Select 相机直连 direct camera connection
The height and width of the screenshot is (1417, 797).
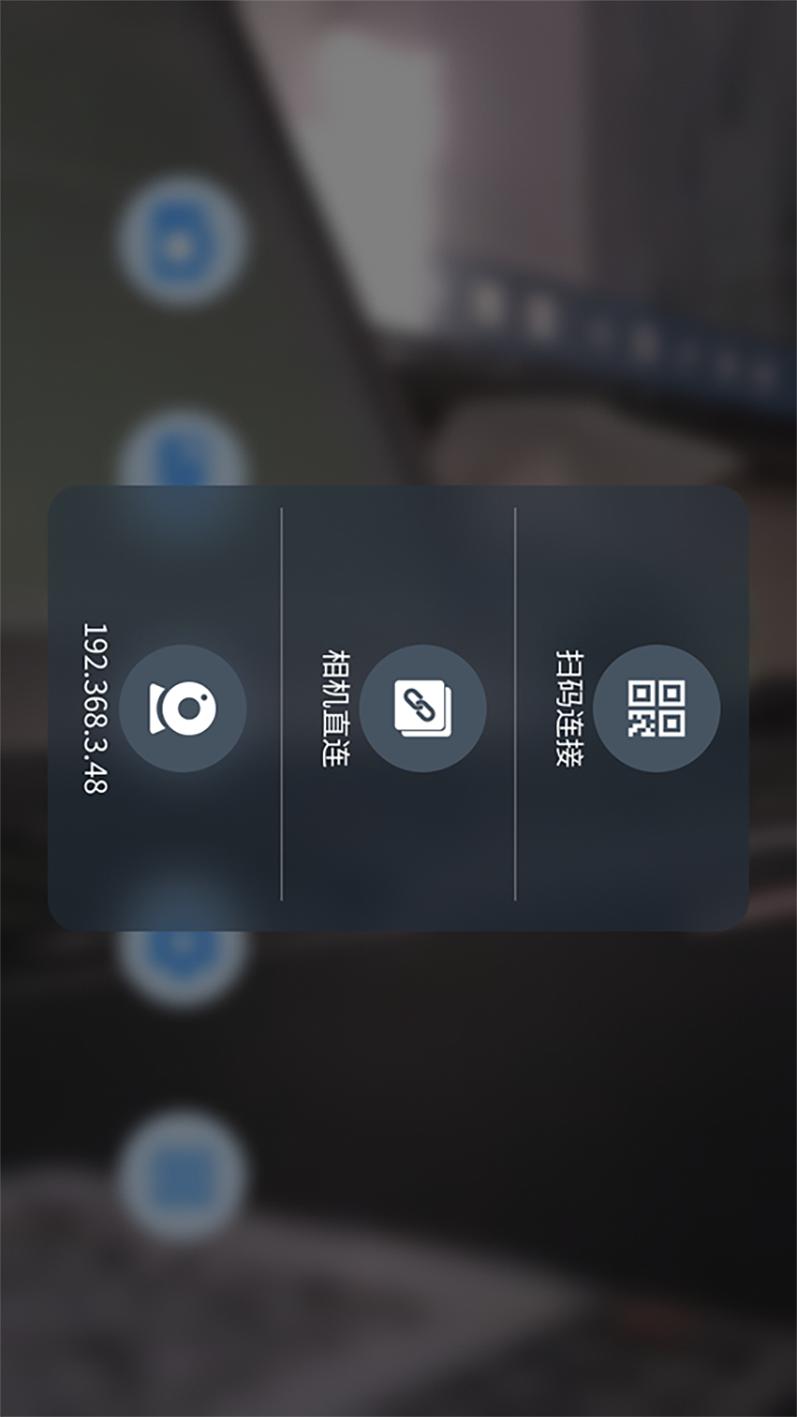coord(422,708)
